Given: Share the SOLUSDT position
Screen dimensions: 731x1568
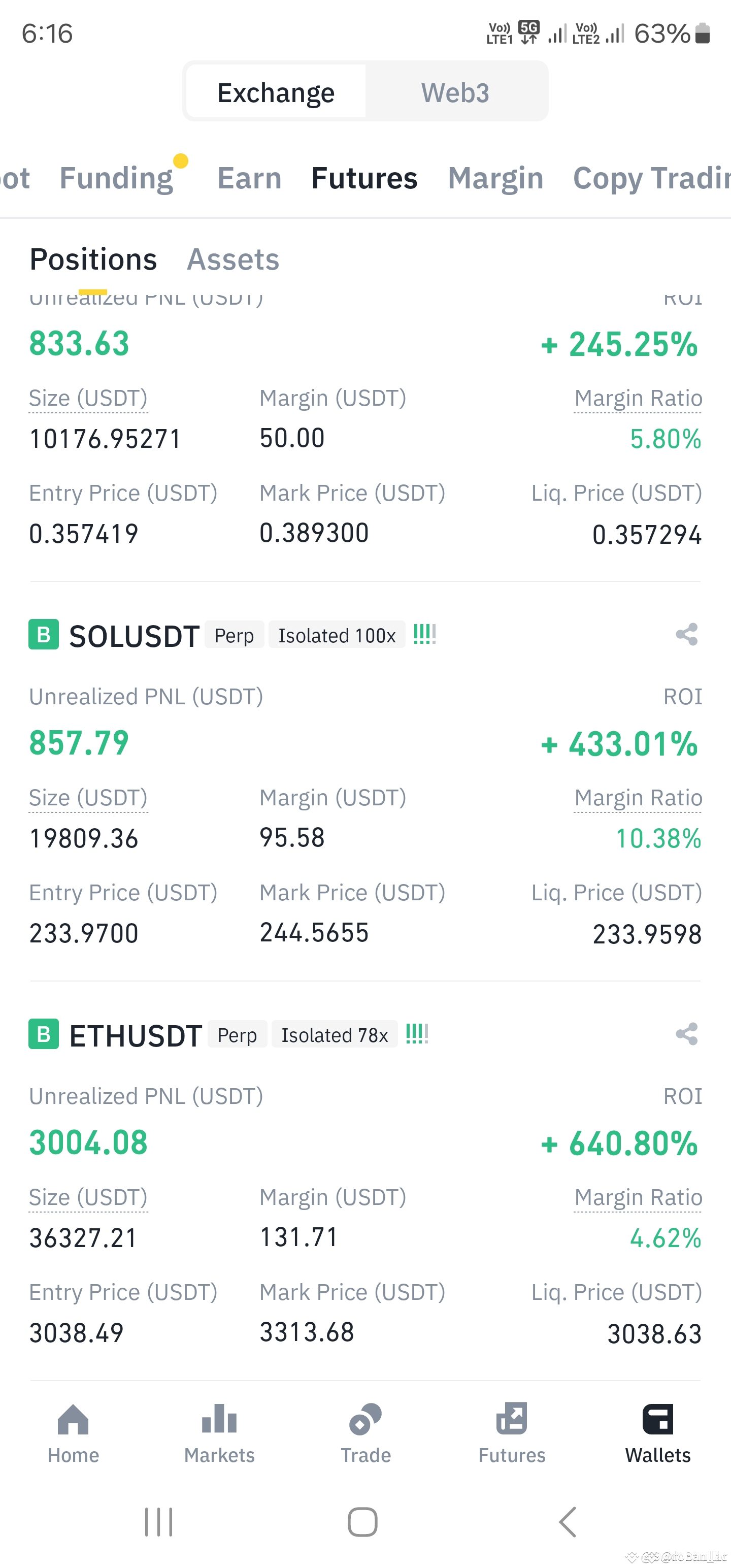Looking at the screenshot, I should click(x=686, y=635).
